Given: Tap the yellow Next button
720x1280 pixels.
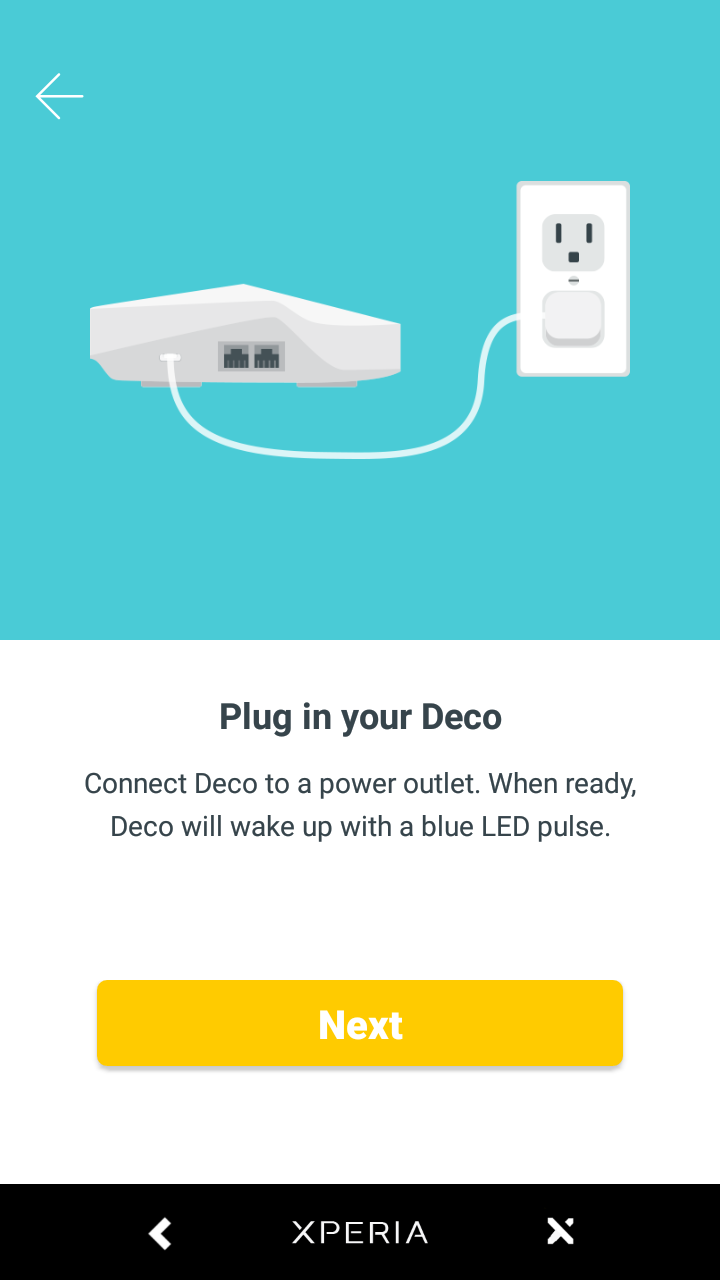Looking at the screenshot, I should click(x=360, y=1023).
